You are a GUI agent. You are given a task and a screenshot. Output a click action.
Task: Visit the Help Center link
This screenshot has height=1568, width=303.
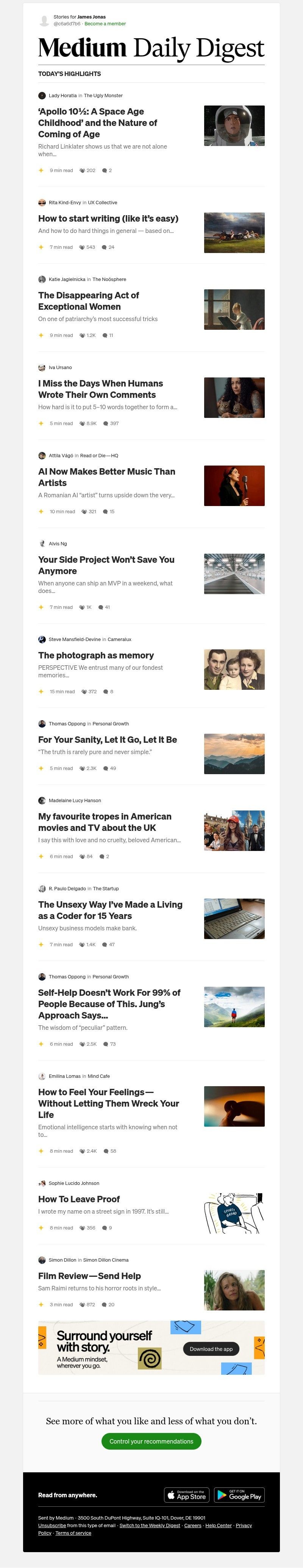pos(218,1525)
